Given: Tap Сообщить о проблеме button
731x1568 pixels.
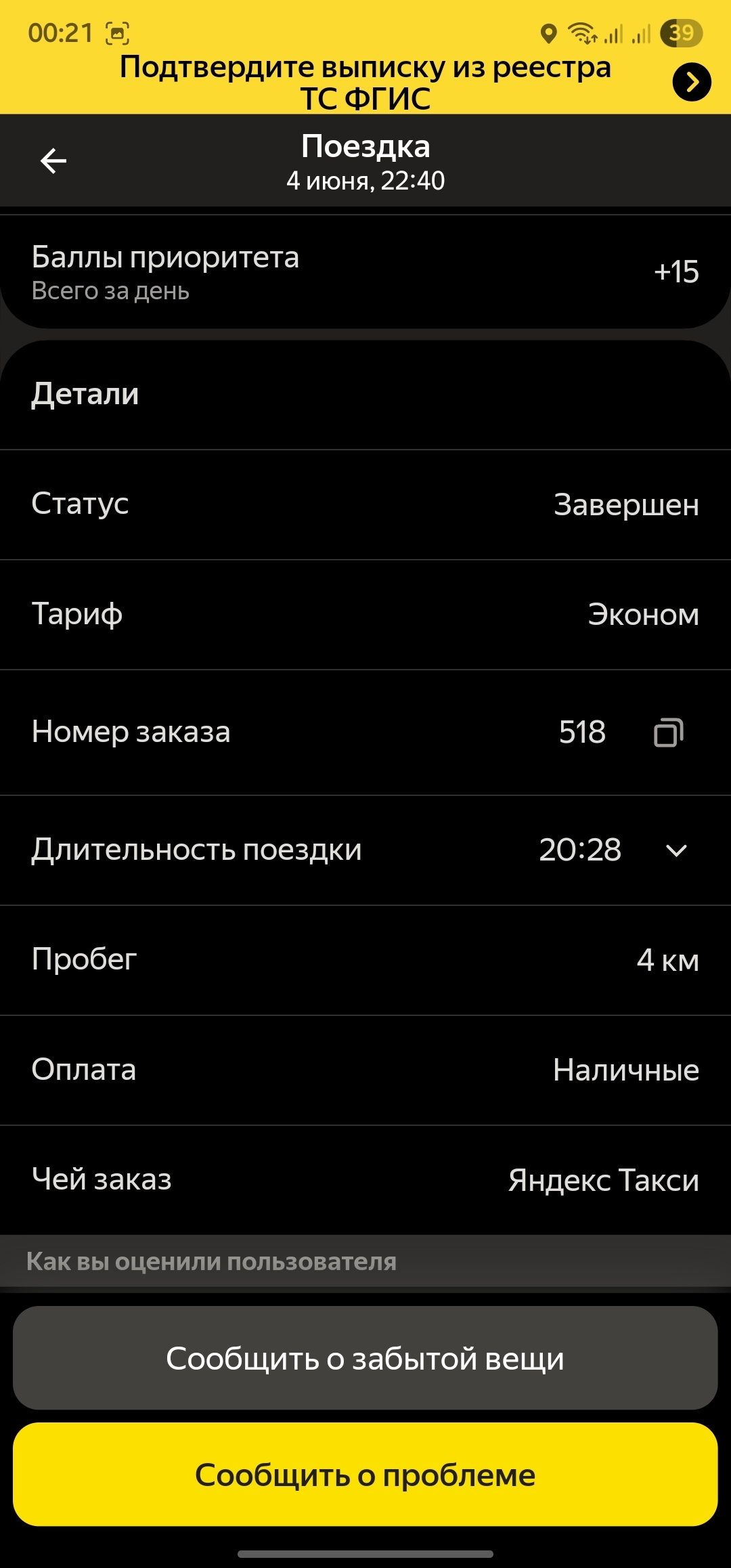Looking at the screenshot, I should tap(365, 1475).
